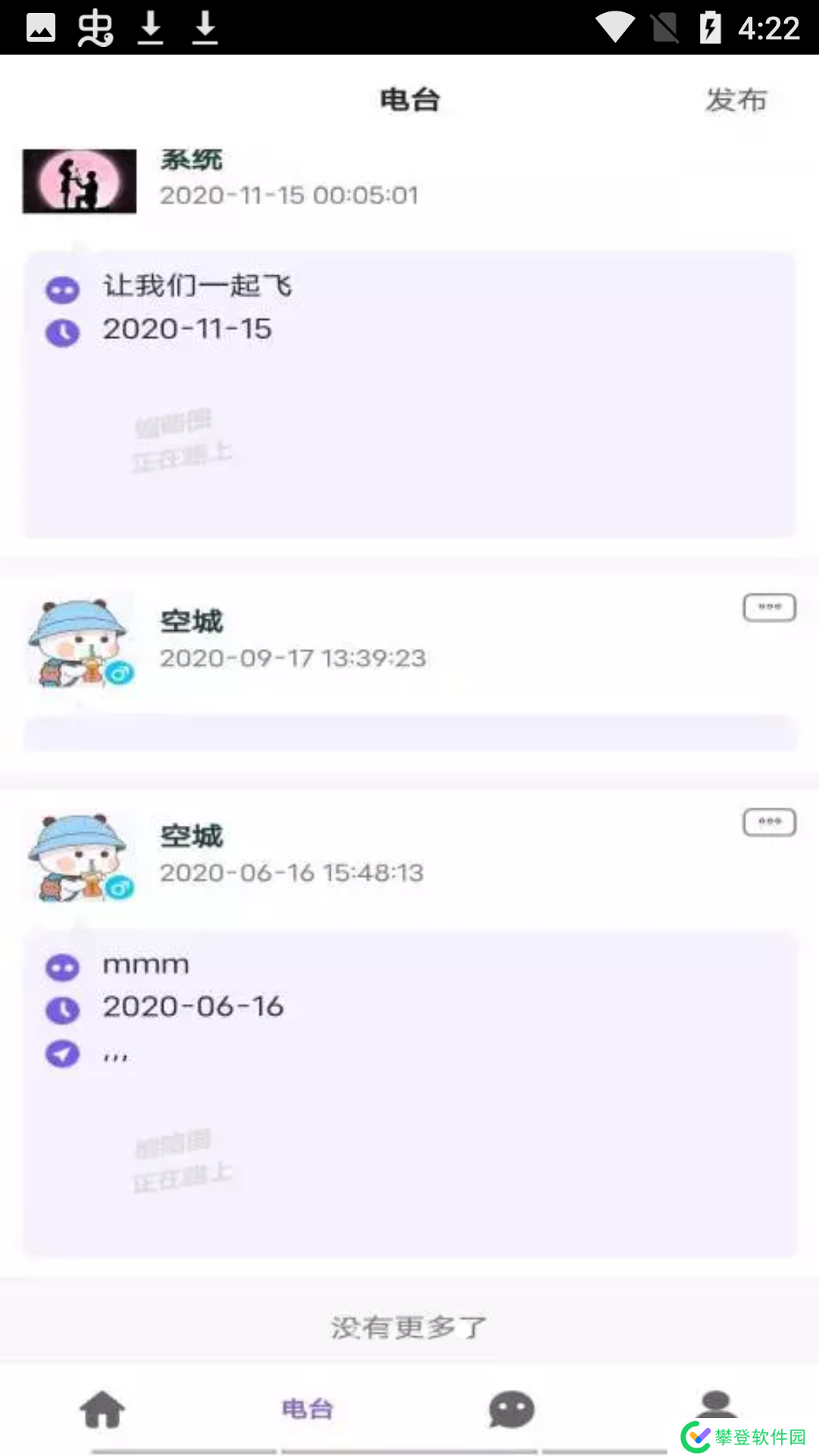Viewport: 819px width, 1456px height.
Task: Open the home tab in the bottom bar
Action: tap(102, 1410)
